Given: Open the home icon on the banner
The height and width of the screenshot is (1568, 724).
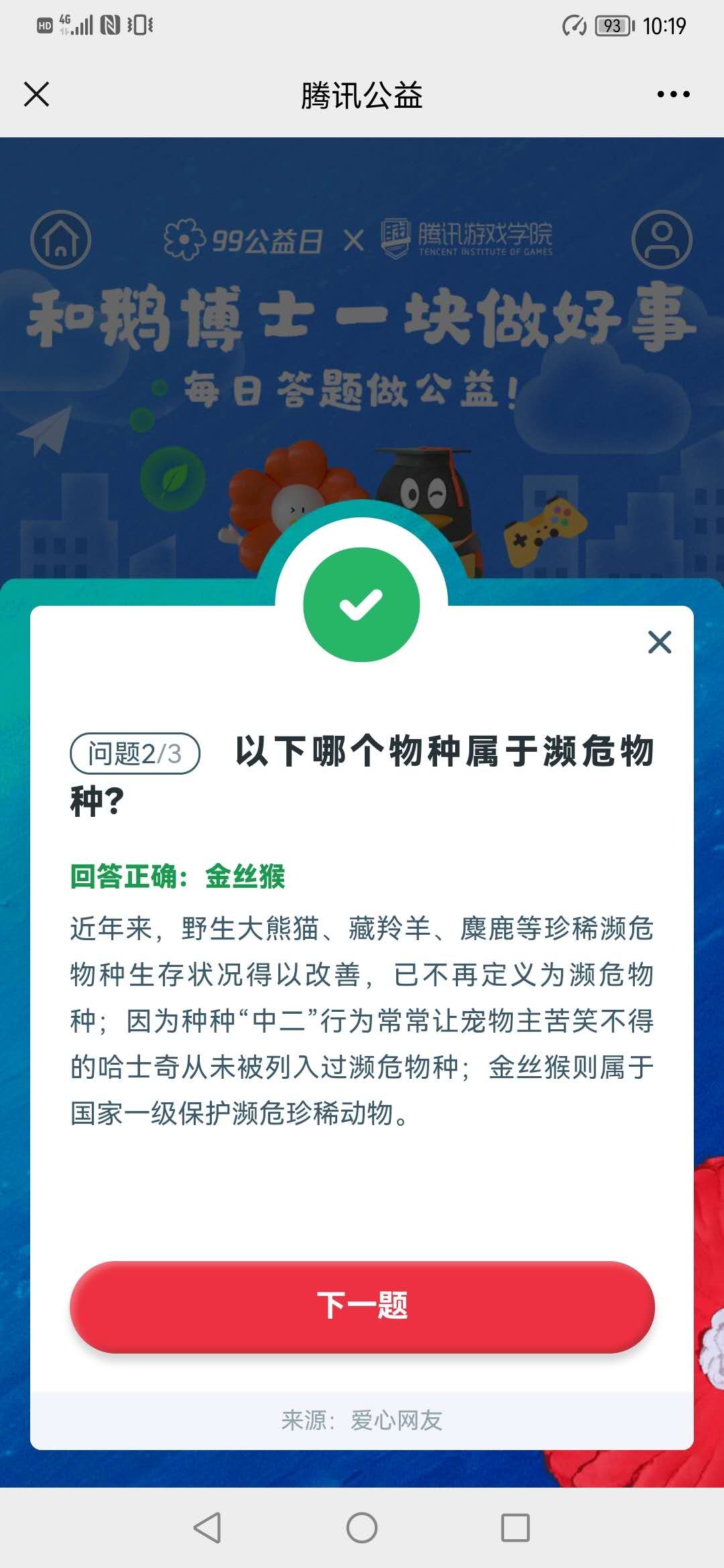Looking at the screenshot, I should pyautogui.click(x=61, y=240).
